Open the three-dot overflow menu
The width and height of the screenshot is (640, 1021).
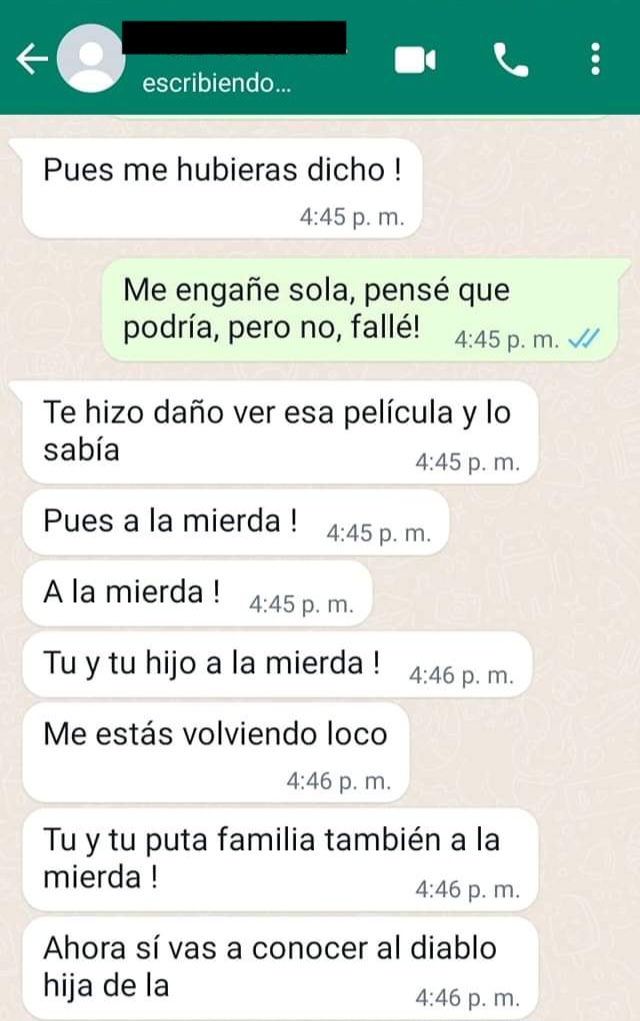(596, 60)
